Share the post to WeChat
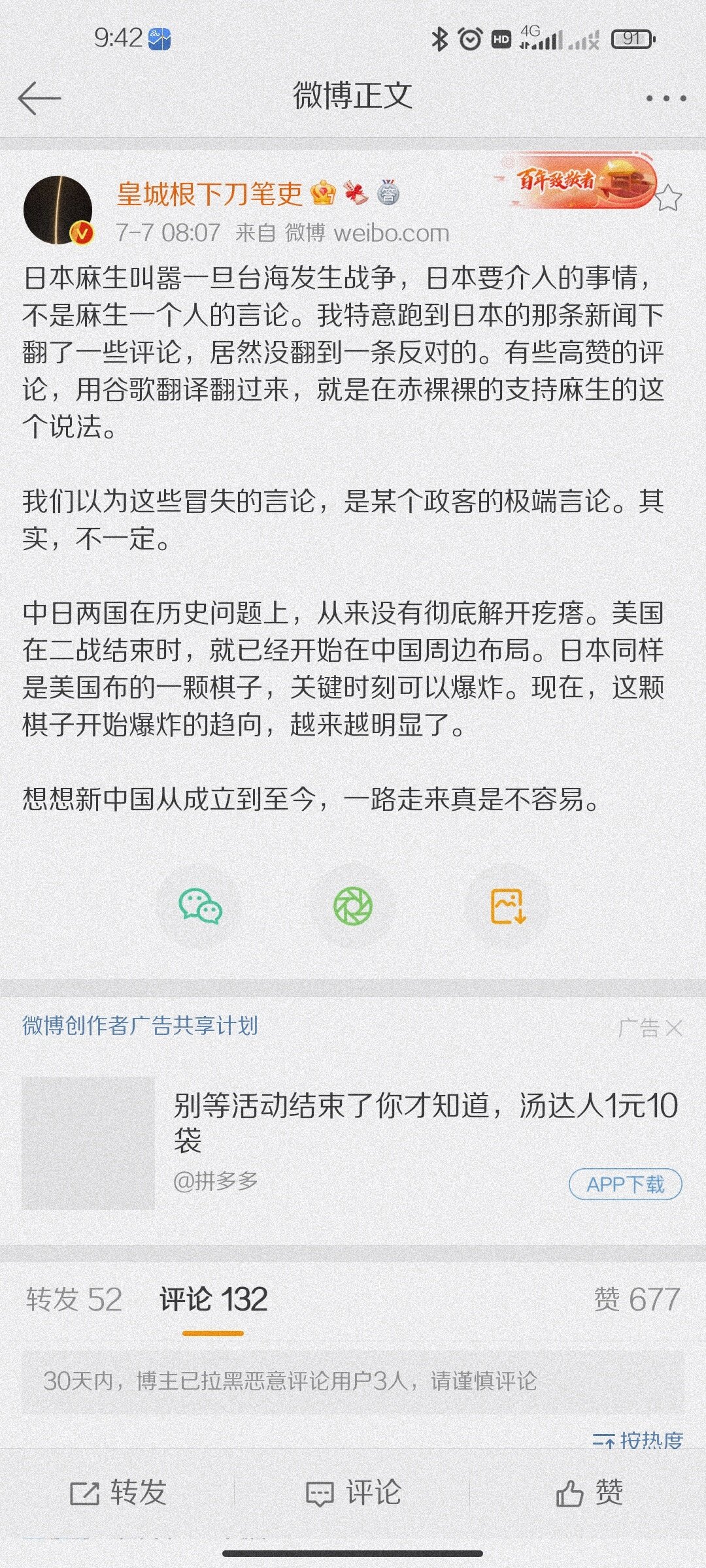706x1568 pixels. pos(200,907)
